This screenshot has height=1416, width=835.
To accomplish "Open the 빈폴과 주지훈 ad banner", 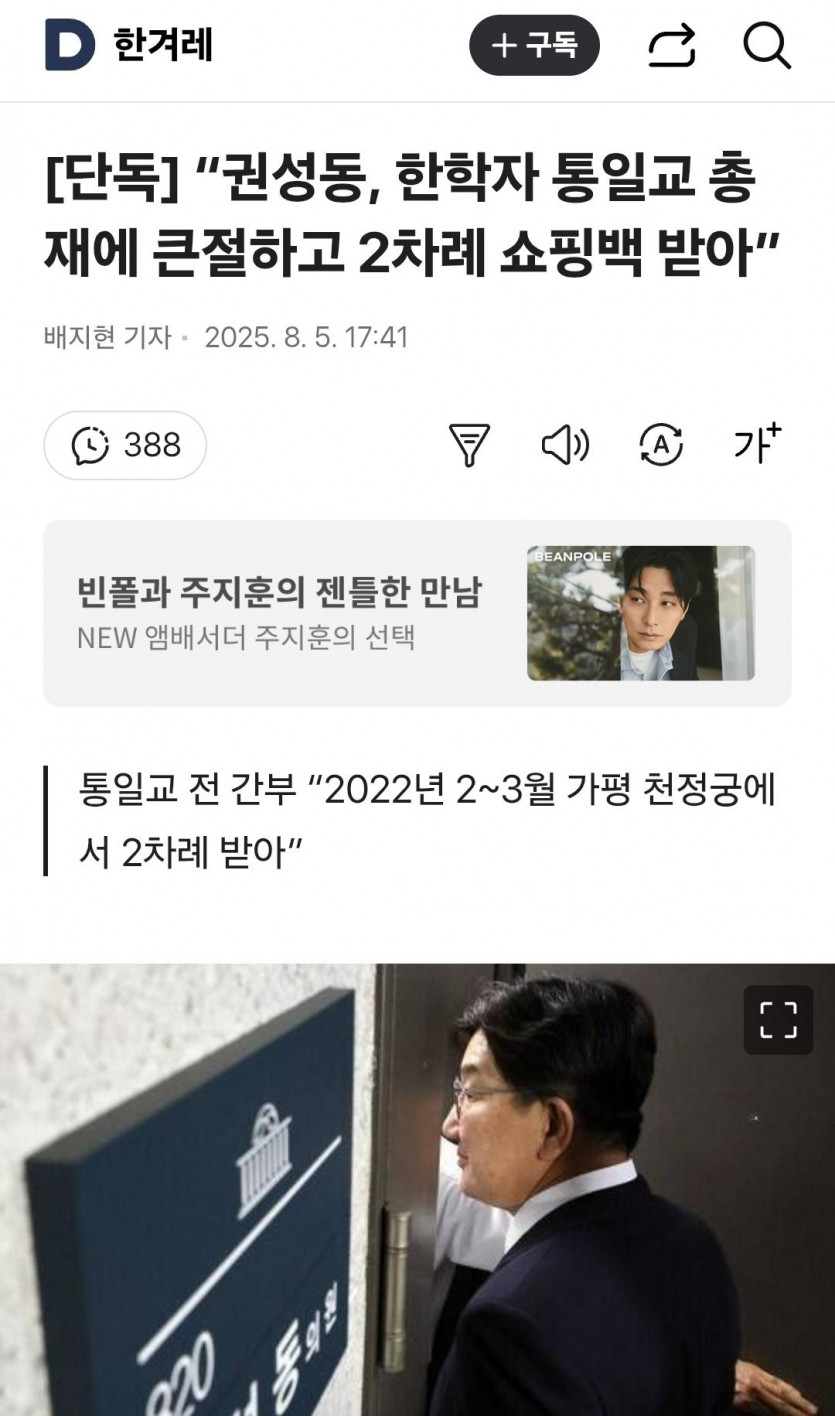I will click(417, 613).
